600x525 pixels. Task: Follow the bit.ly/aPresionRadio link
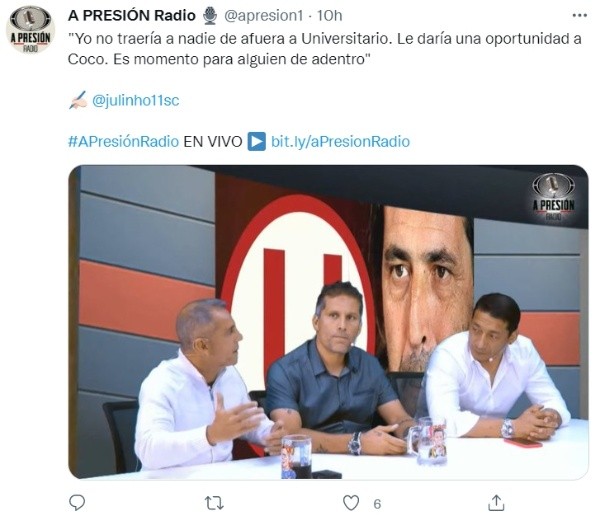(340, 141)
